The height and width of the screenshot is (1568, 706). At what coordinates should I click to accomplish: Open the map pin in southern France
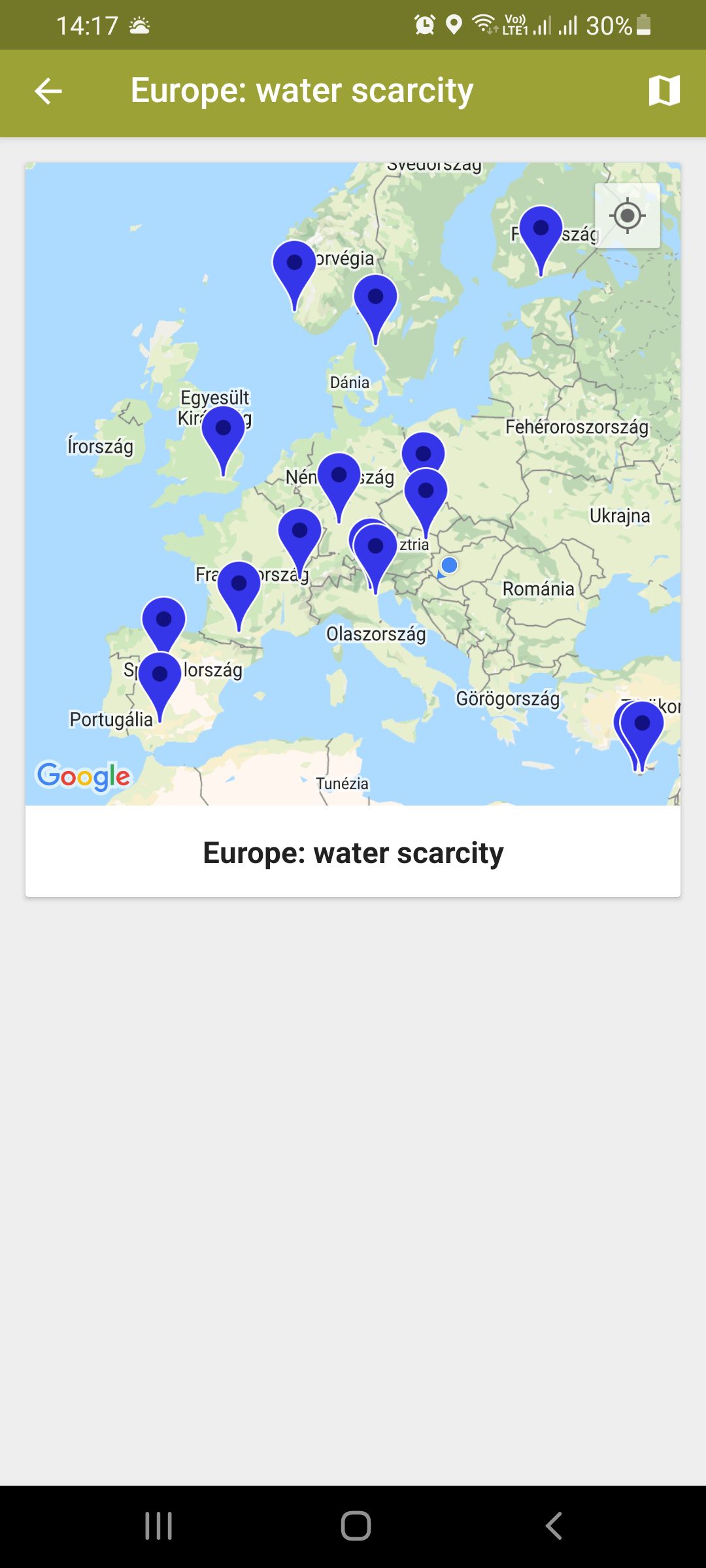(x=239, y=587)
